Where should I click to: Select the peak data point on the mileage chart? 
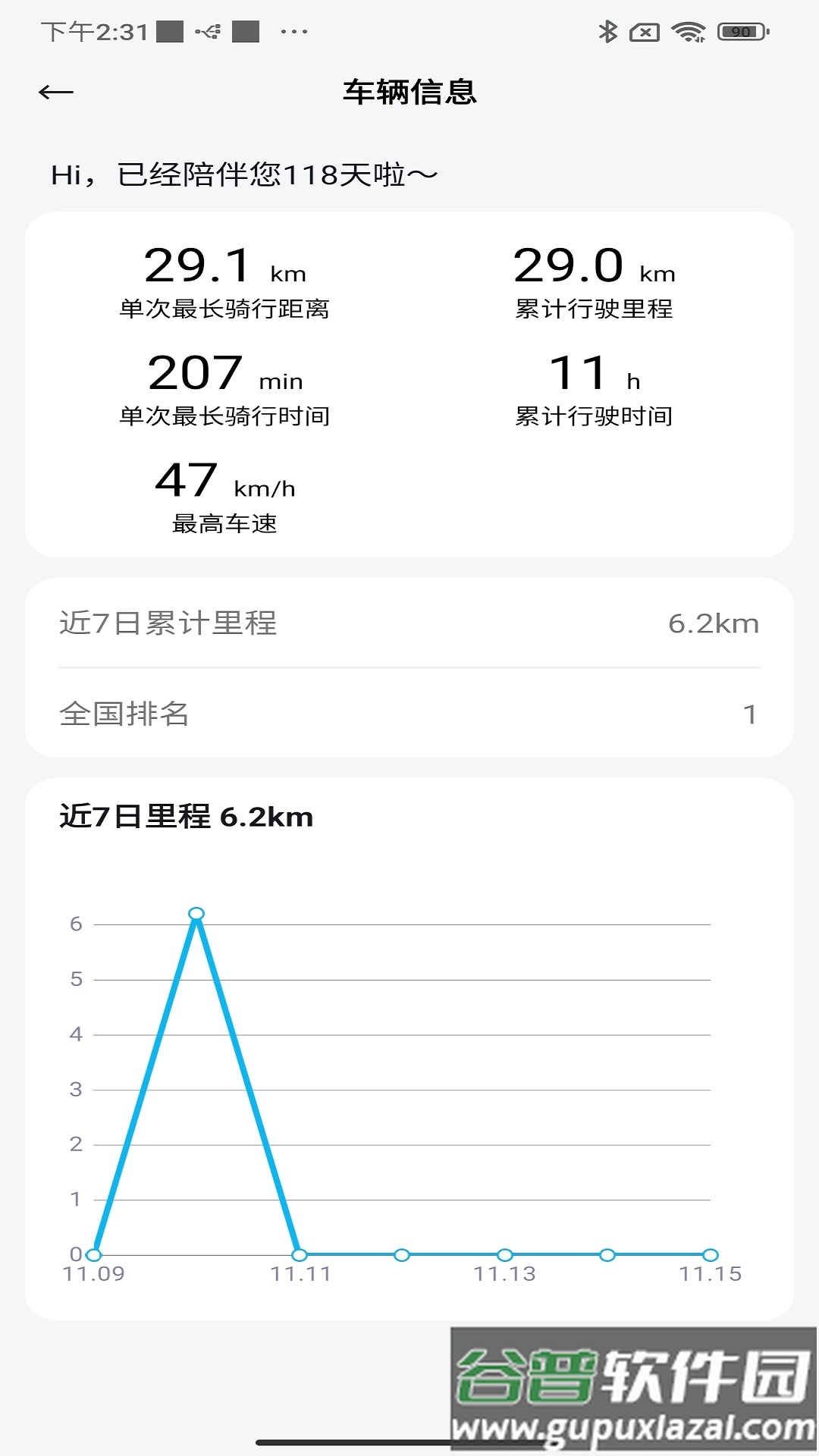pyautogui.click(x=197, y=914)
